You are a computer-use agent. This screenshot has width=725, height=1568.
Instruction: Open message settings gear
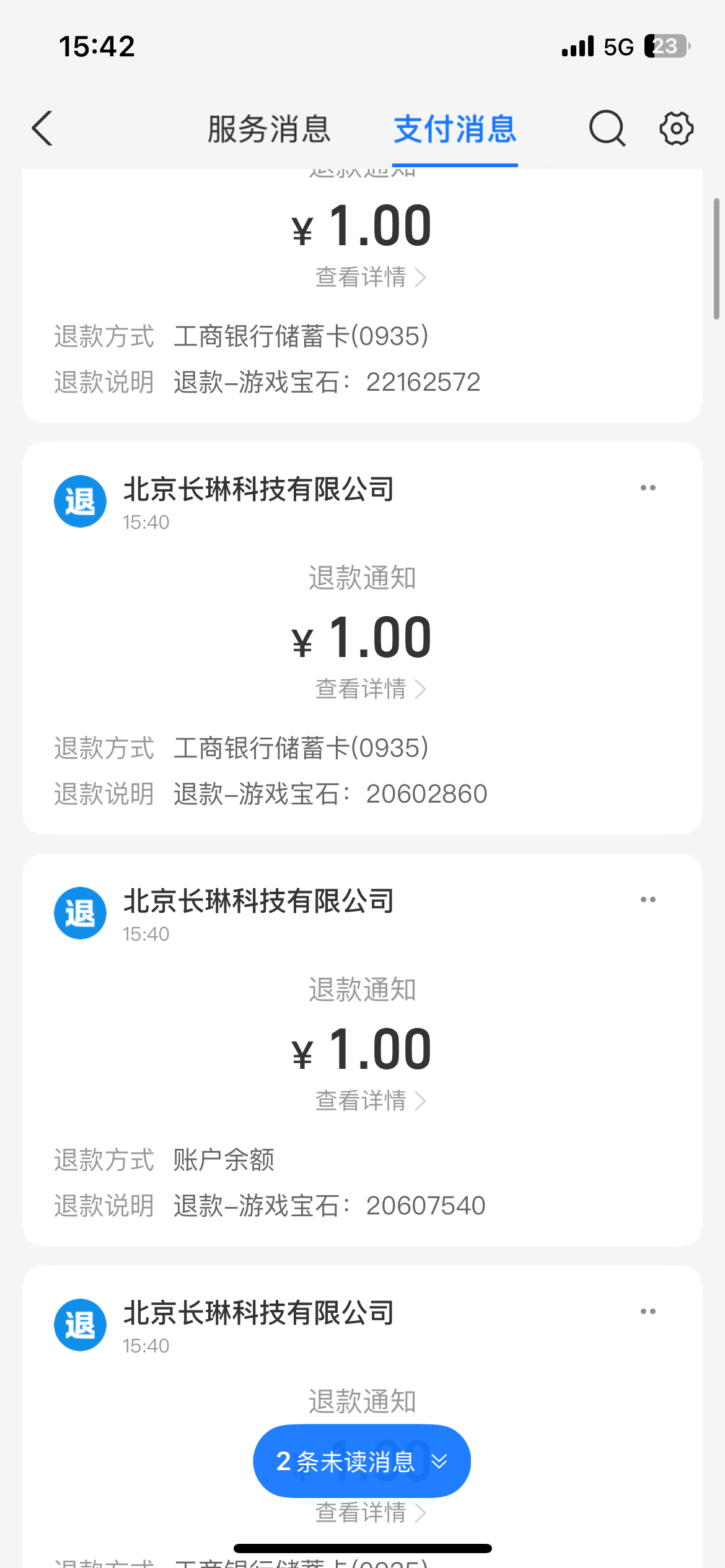pos(676,129)
